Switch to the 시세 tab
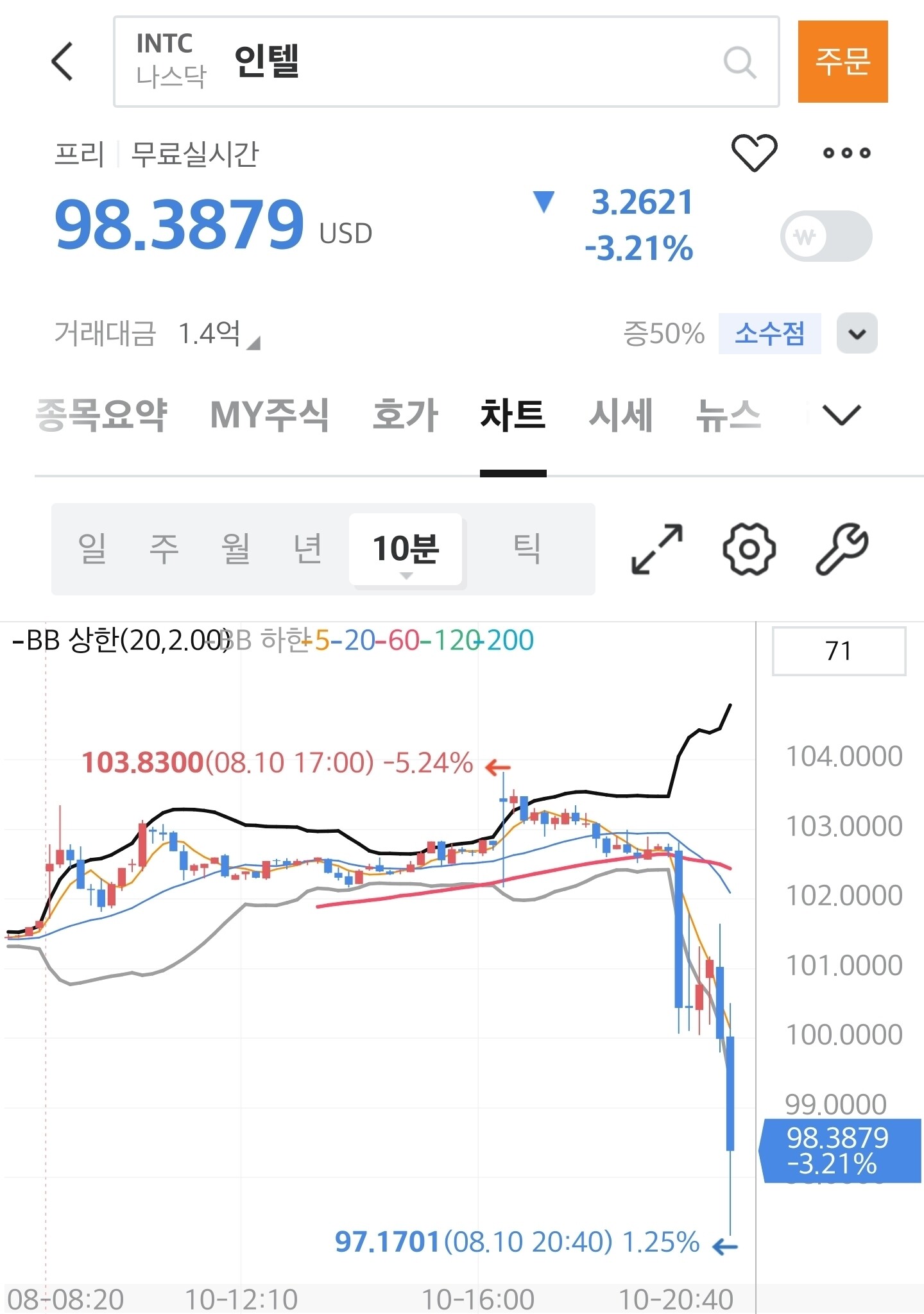 click(620, 415)
